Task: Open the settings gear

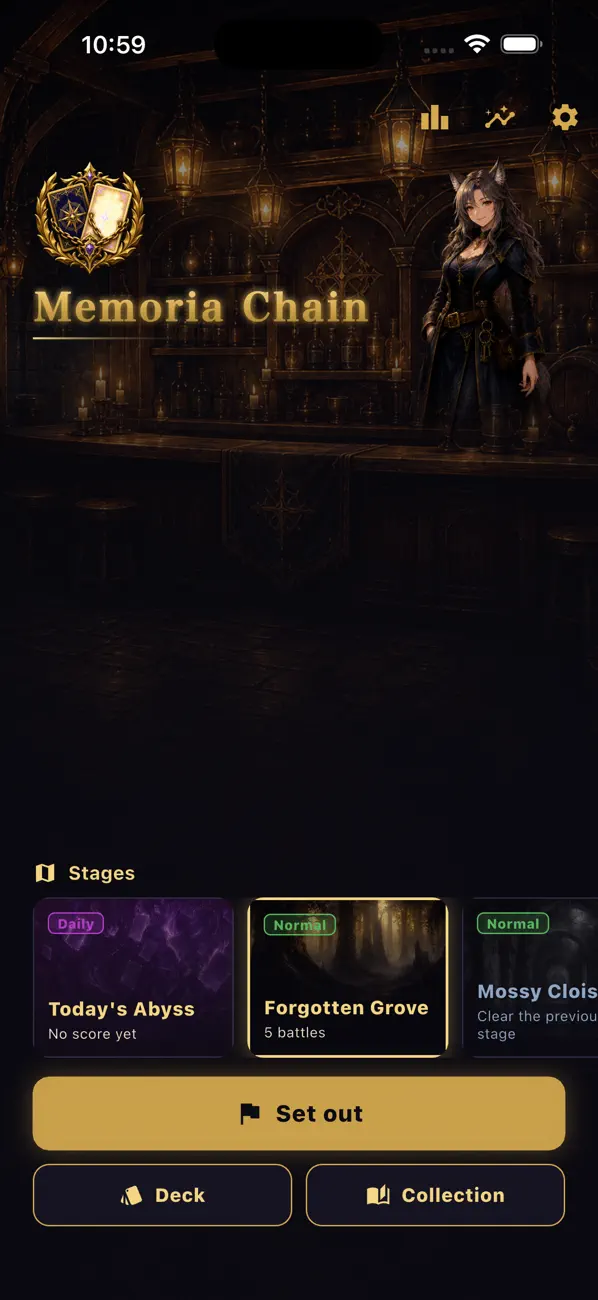Action: [565, 118]
